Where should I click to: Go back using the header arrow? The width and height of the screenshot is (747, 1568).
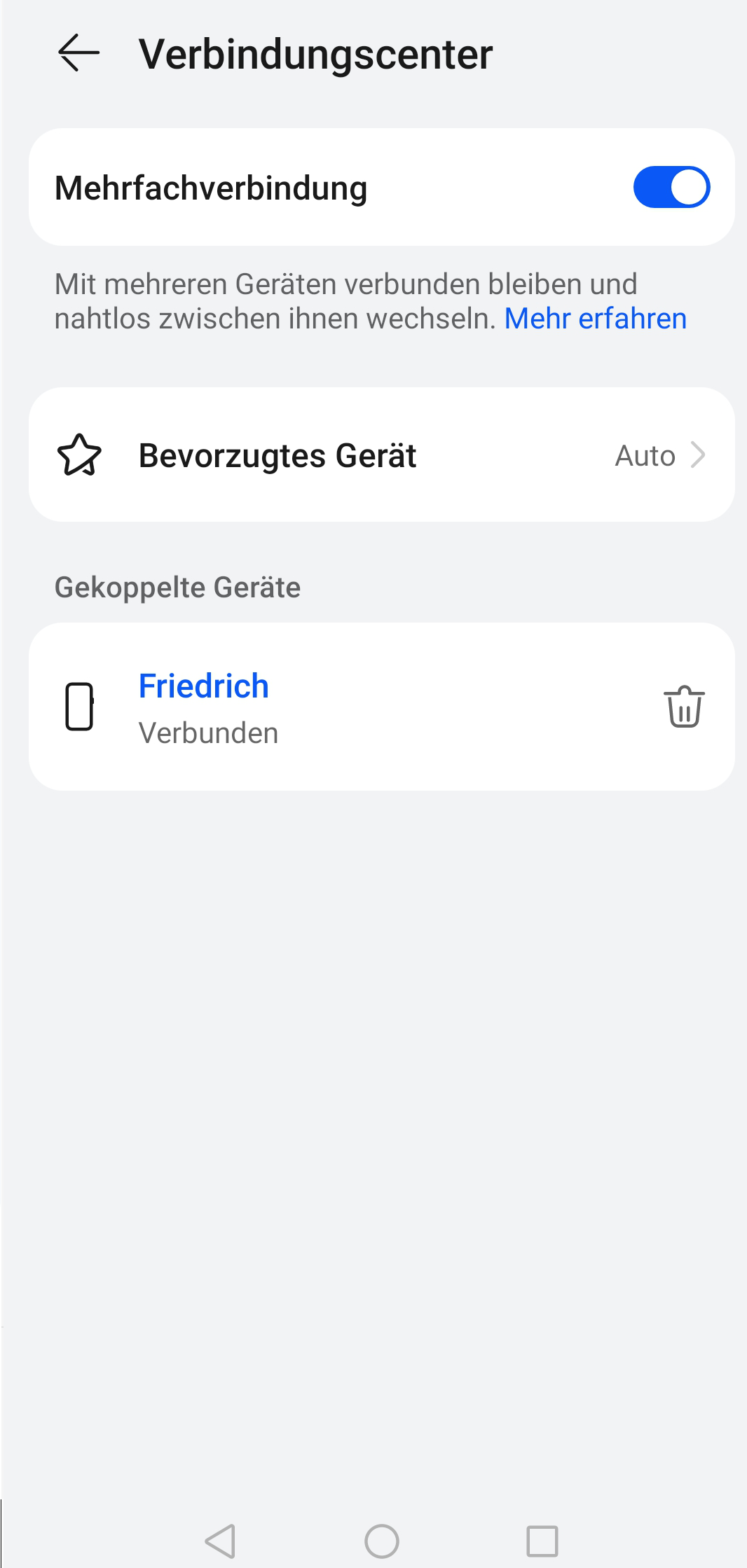[78, 53]
